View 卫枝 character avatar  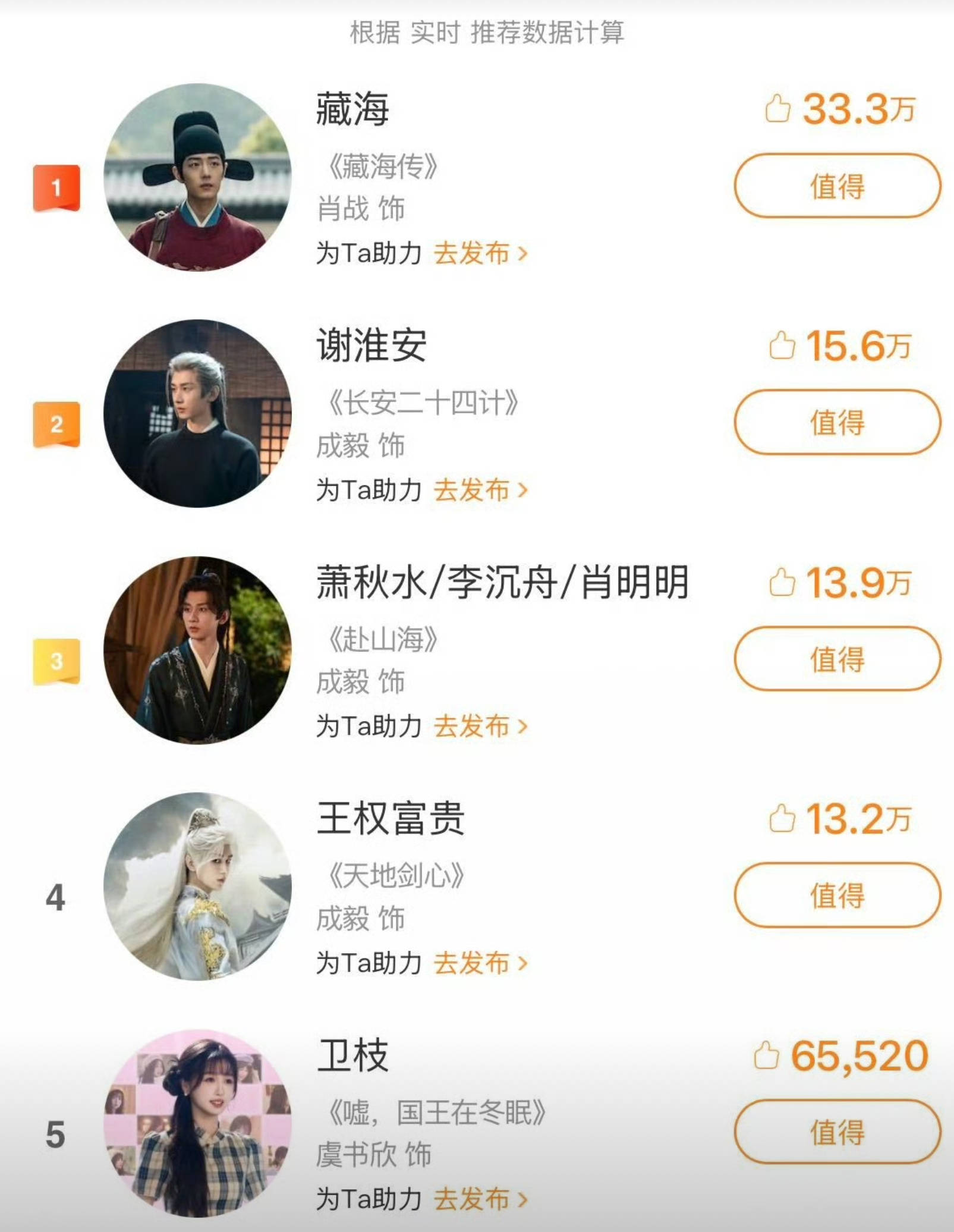point(197,1123)
